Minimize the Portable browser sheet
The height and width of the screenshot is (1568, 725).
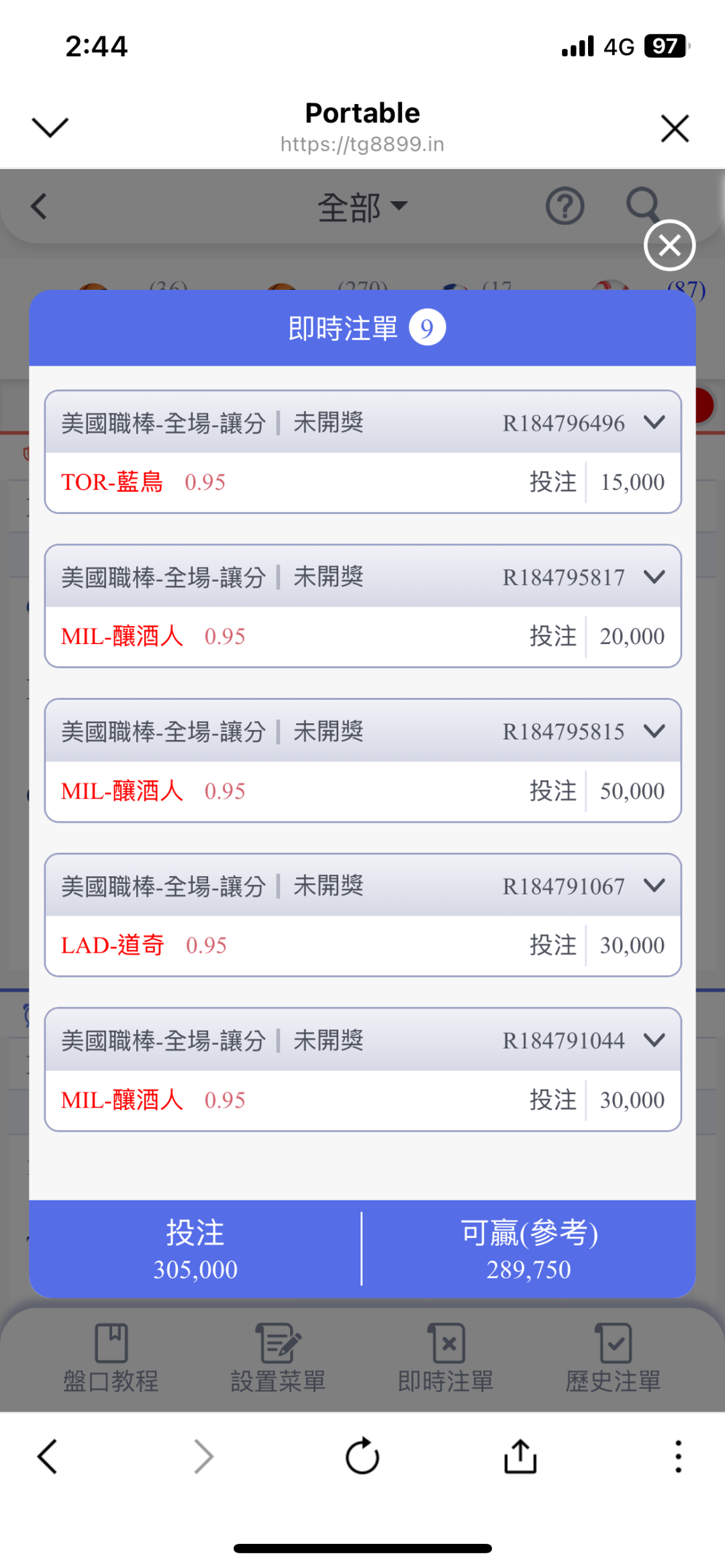(50, 127)
